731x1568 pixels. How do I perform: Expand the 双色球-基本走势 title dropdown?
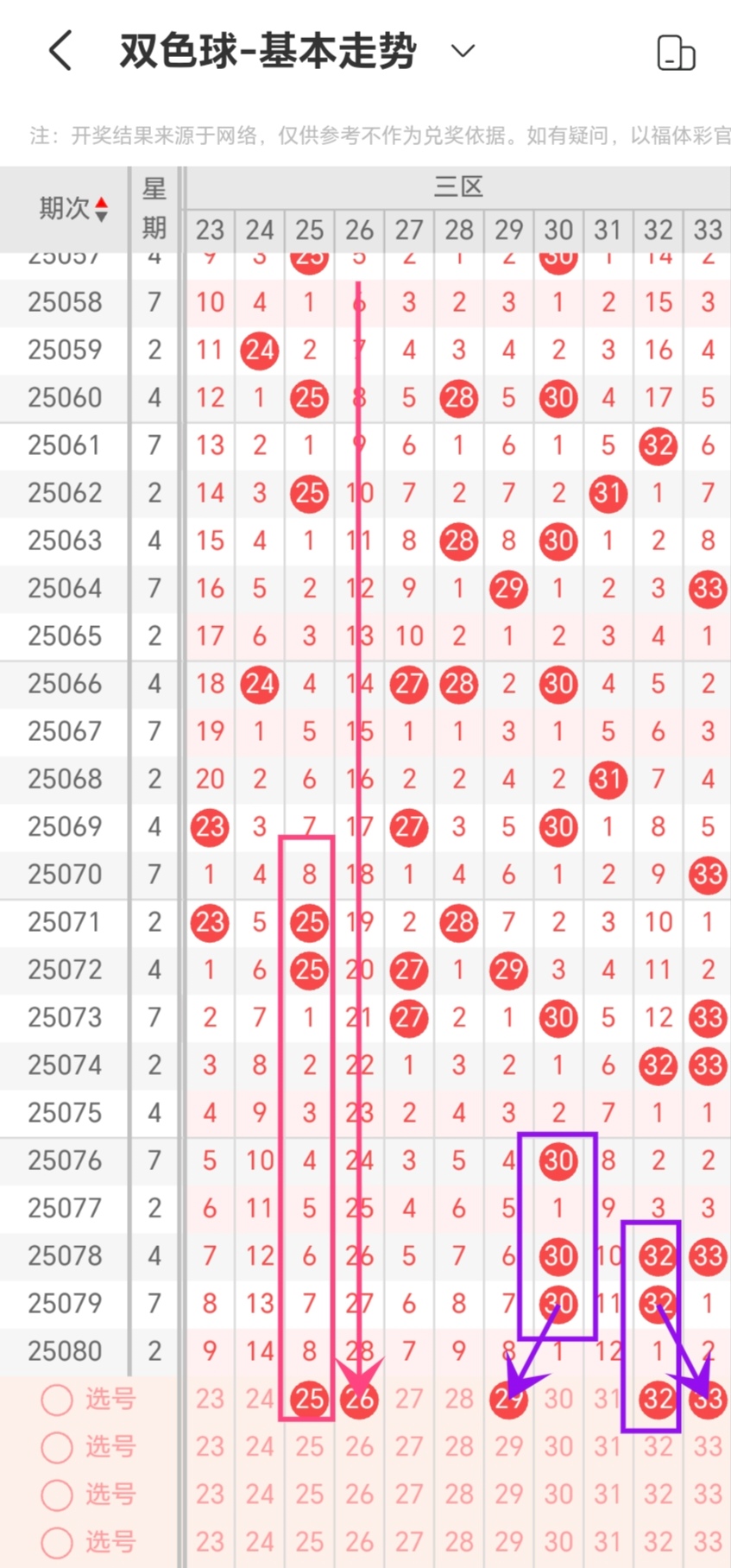pyautogui.click(x=463, y=51)
